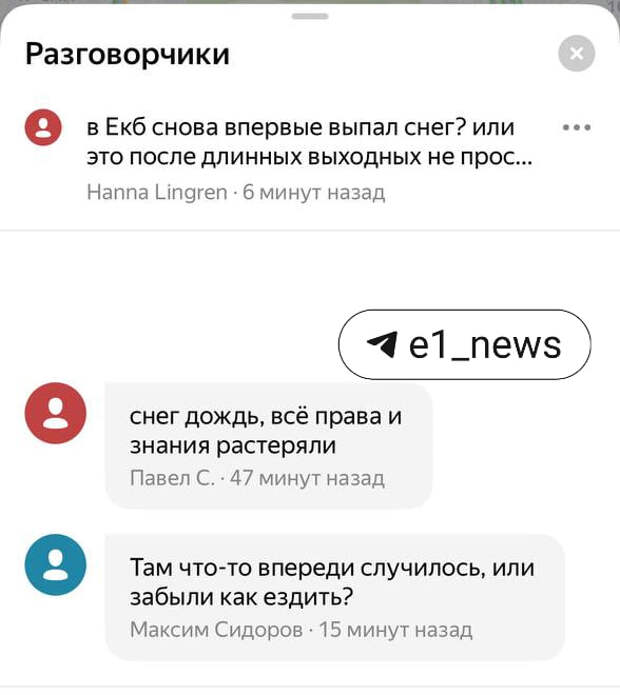Open options for Hanna Lingren's message
The height and width of the screenshot is (695, 620).
tap(577, 128)
